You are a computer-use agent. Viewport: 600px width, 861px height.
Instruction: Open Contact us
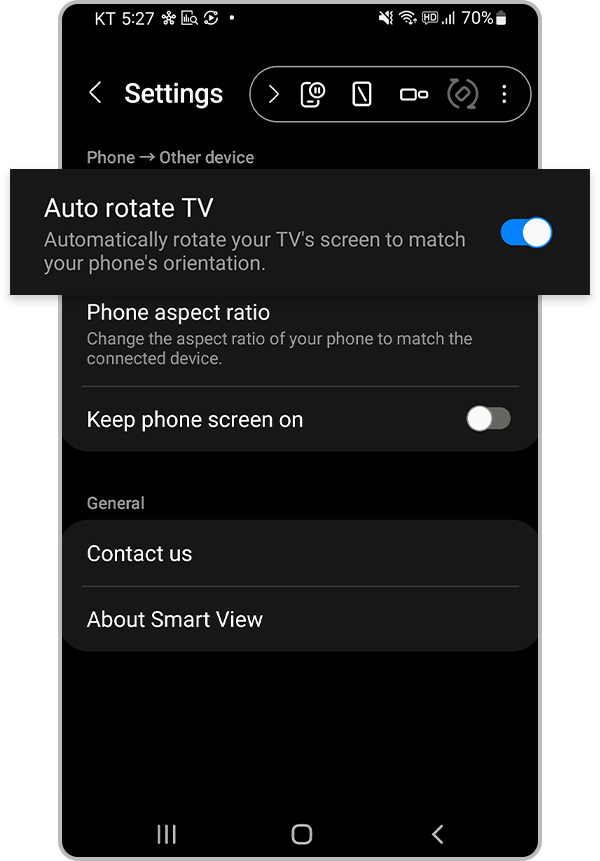tap(300, 553)
